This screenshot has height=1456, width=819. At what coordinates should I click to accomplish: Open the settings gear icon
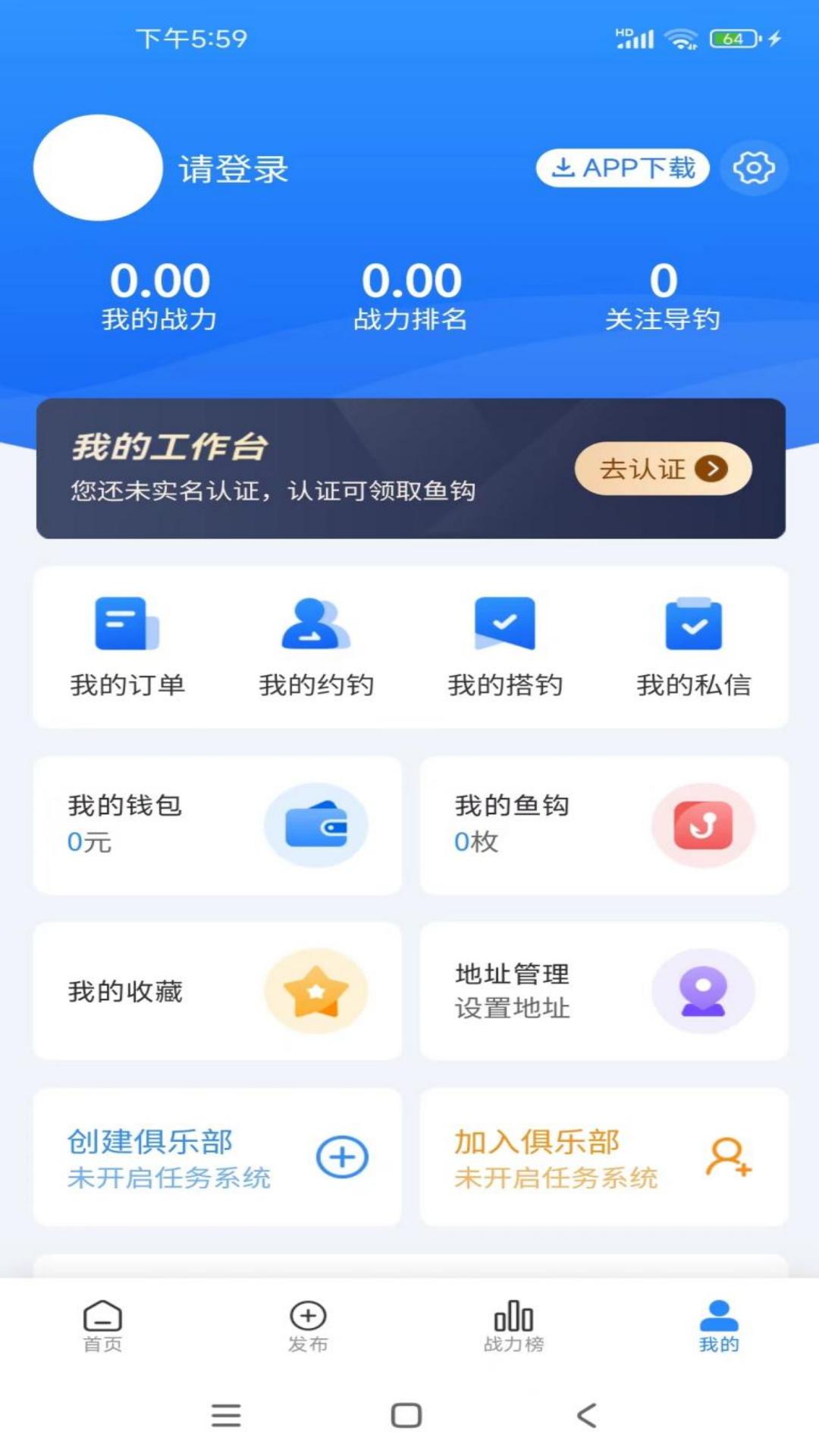pos(753,168)
